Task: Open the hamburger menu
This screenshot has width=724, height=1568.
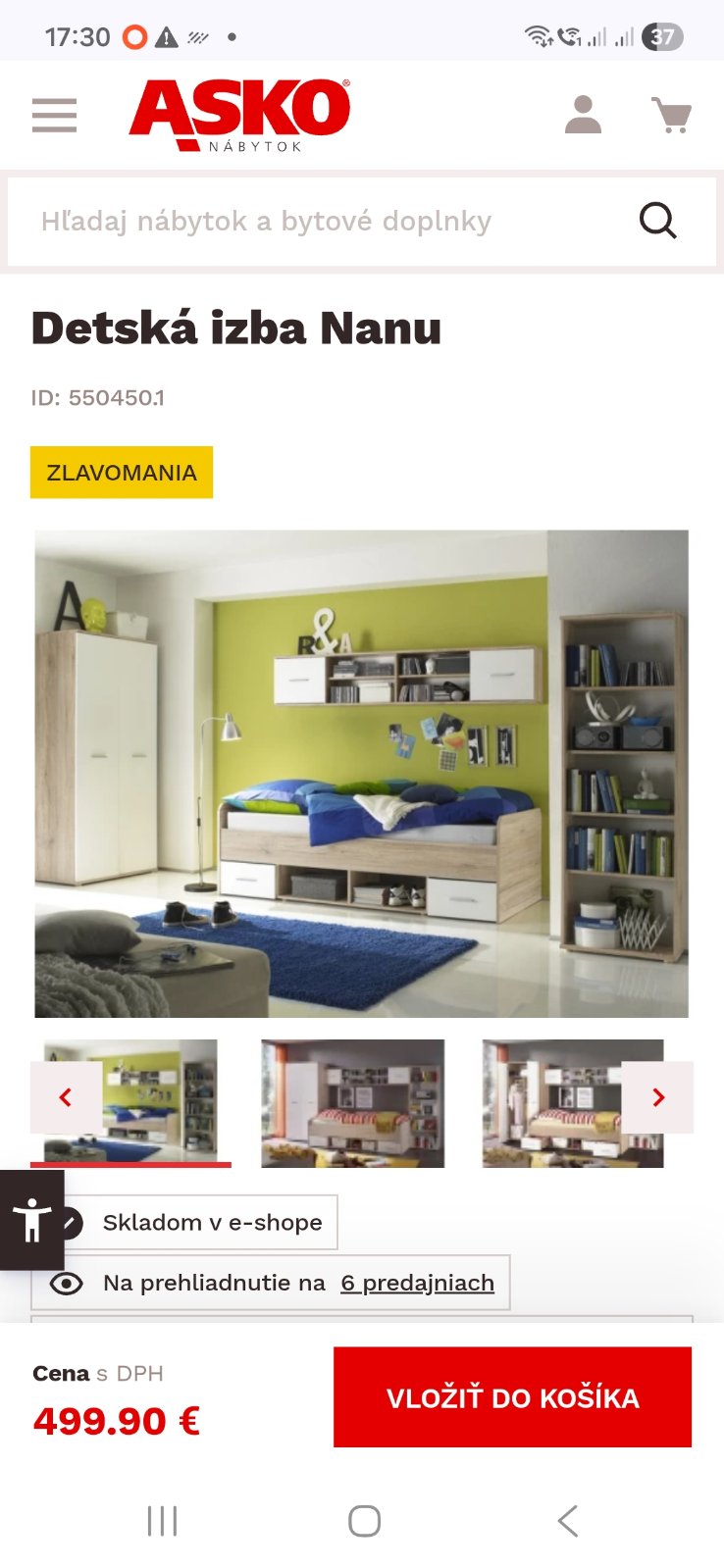Action: point(54,115)
